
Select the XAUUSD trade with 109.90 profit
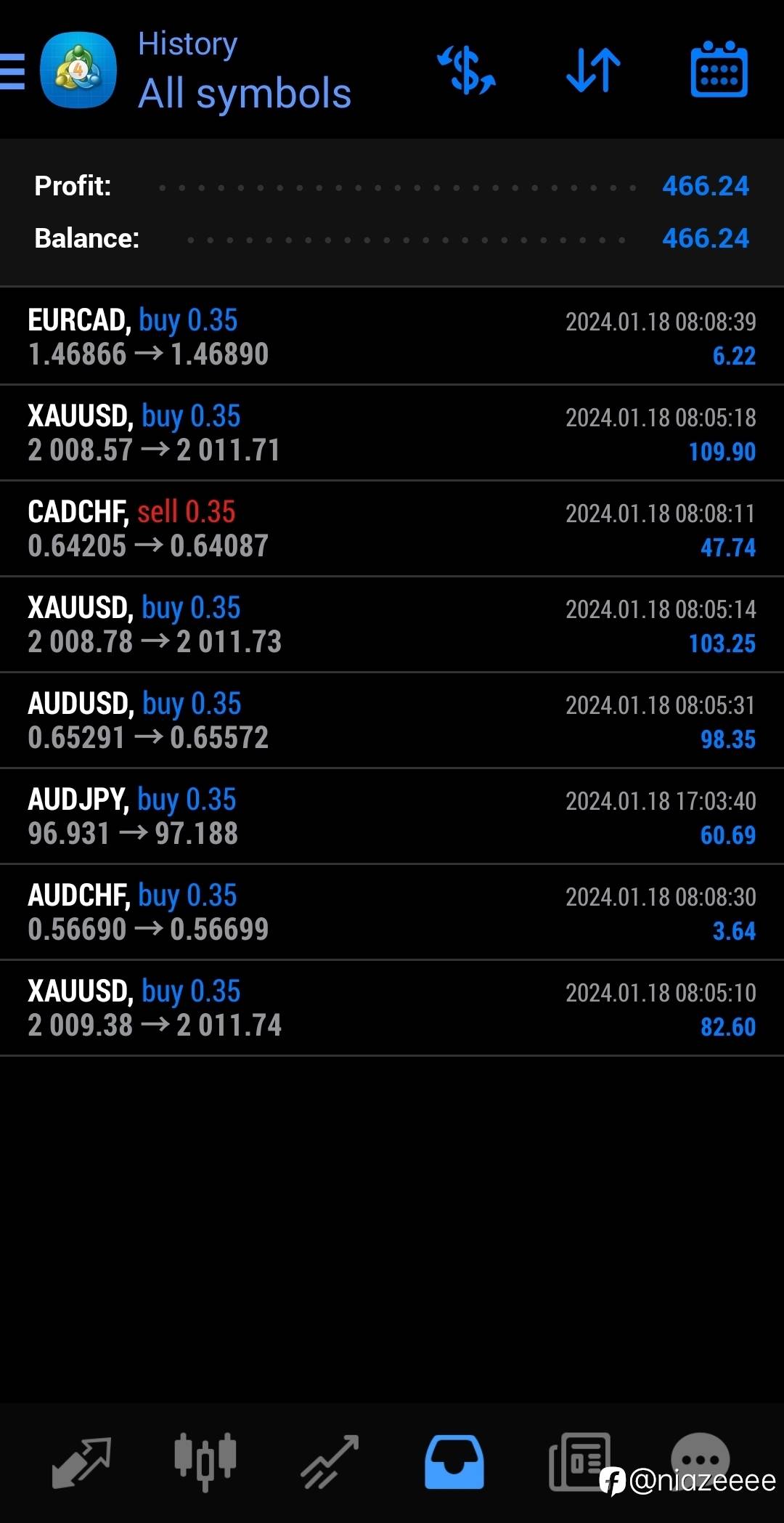(x=392, y=433)
